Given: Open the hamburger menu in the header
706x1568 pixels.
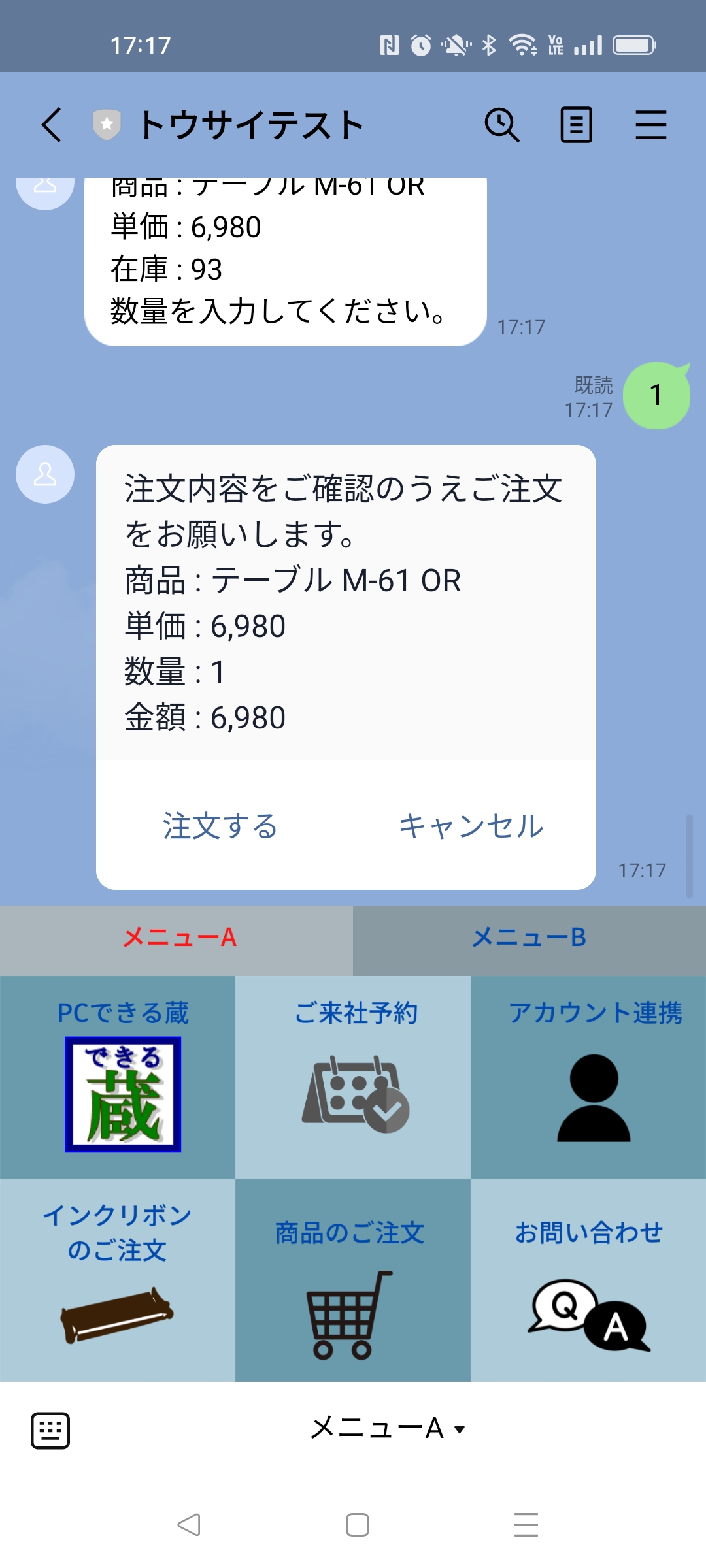Looking at the screenshot, I should click(x=651, y=125).
